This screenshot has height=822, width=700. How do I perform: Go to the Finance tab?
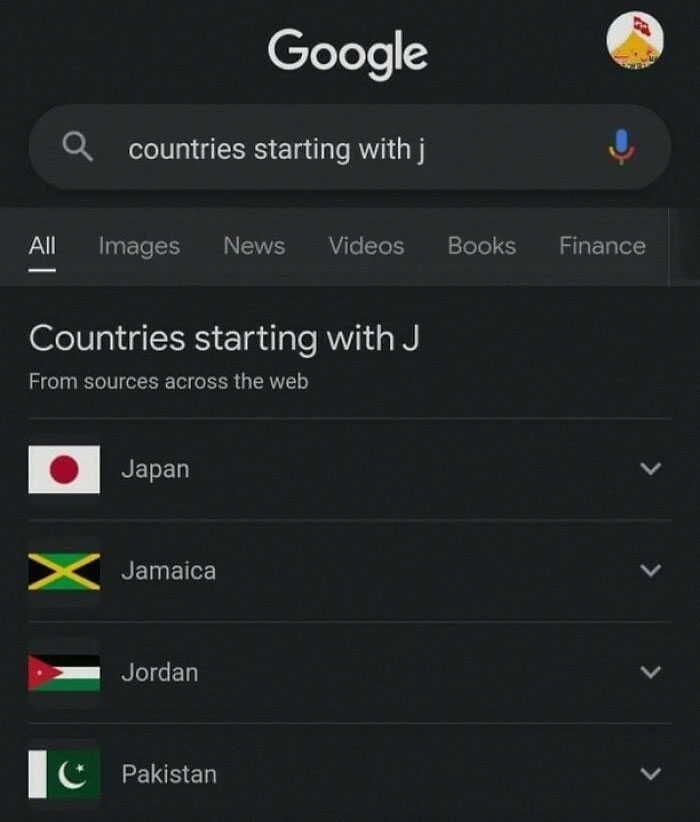602,246
